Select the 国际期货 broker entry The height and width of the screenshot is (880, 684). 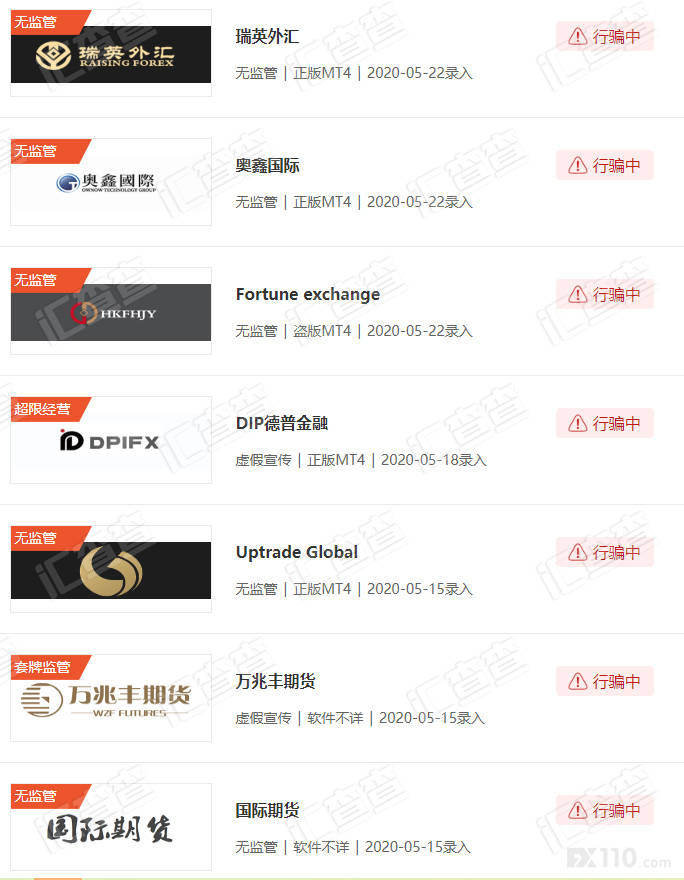tap(267, 811)
